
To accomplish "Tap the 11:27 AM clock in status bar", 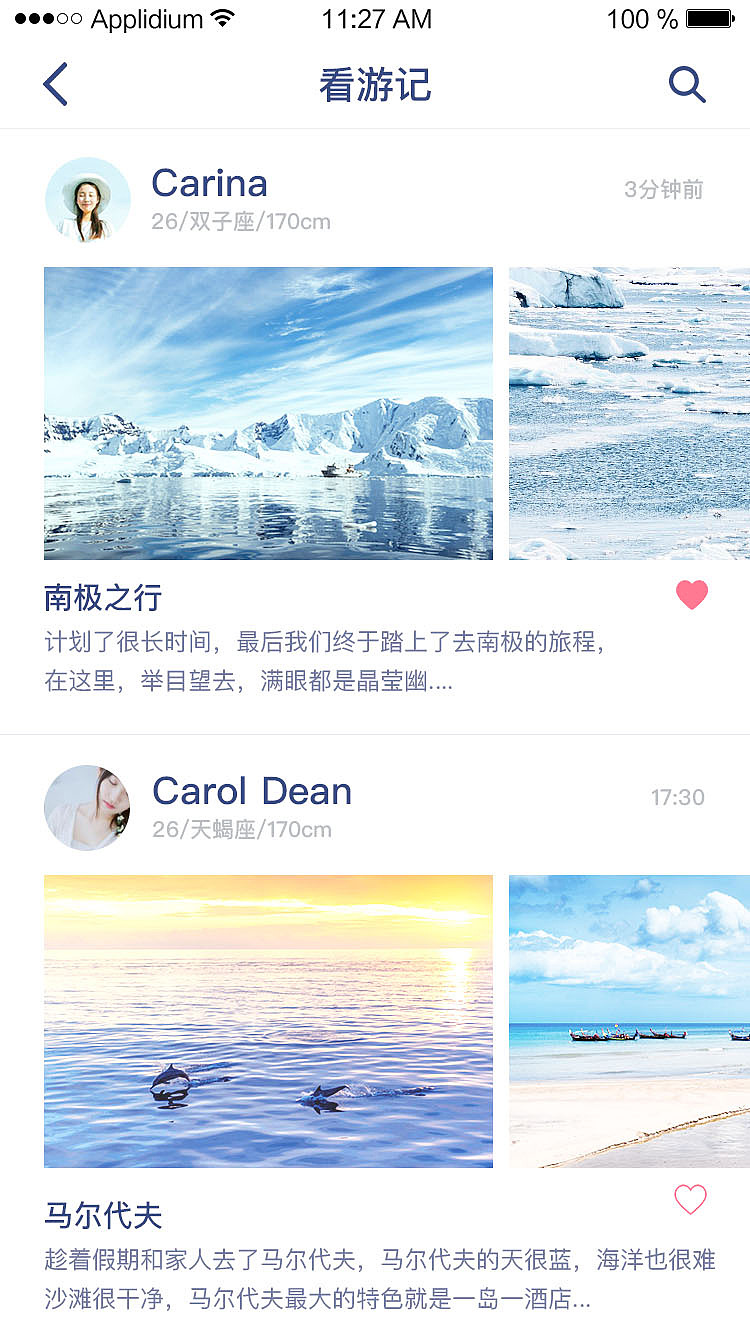I will coord(377,17).
